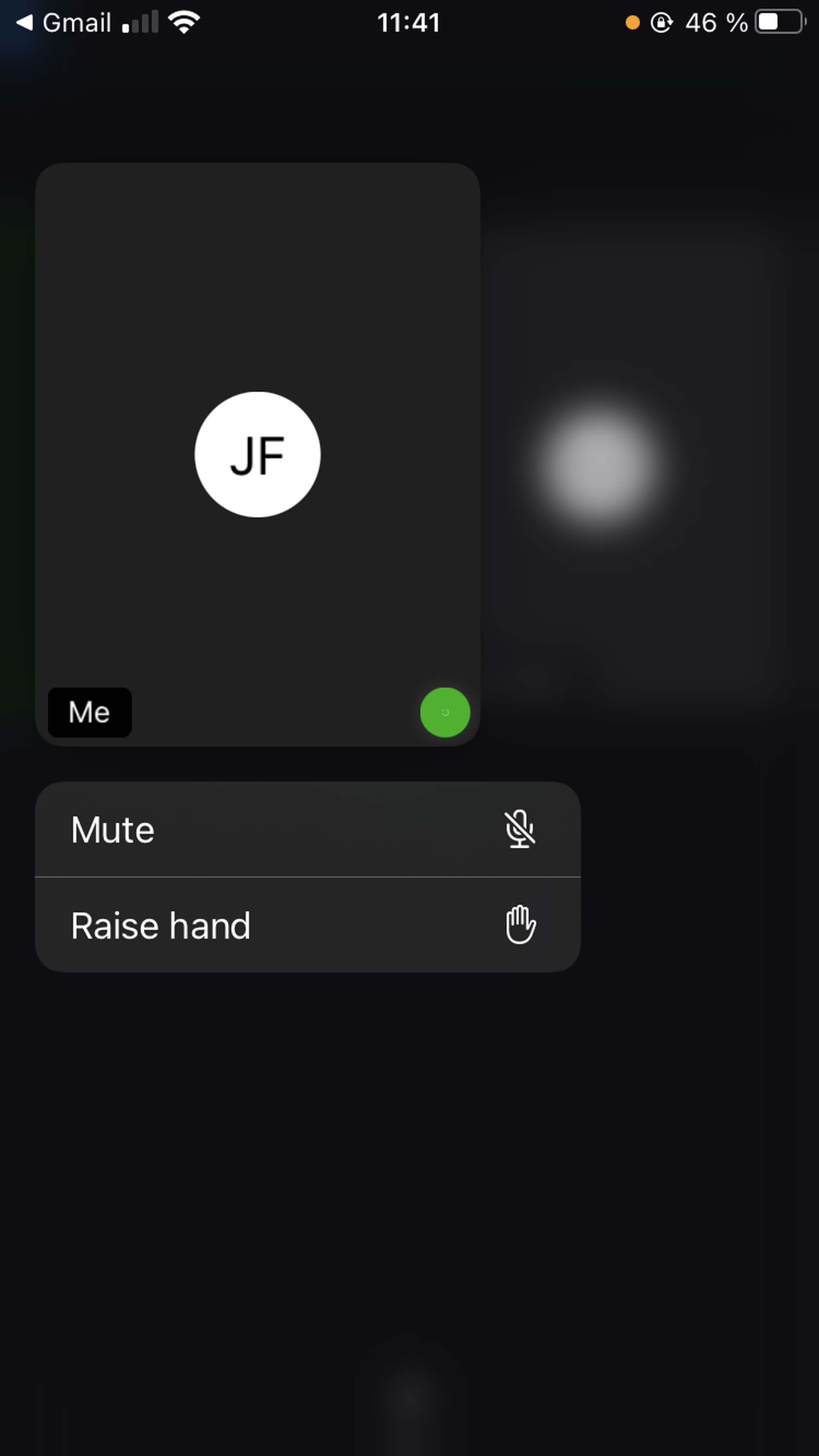Return to Gmail via status bar
Viewport: 819px width, 1456px height.
tap(63, 23)
